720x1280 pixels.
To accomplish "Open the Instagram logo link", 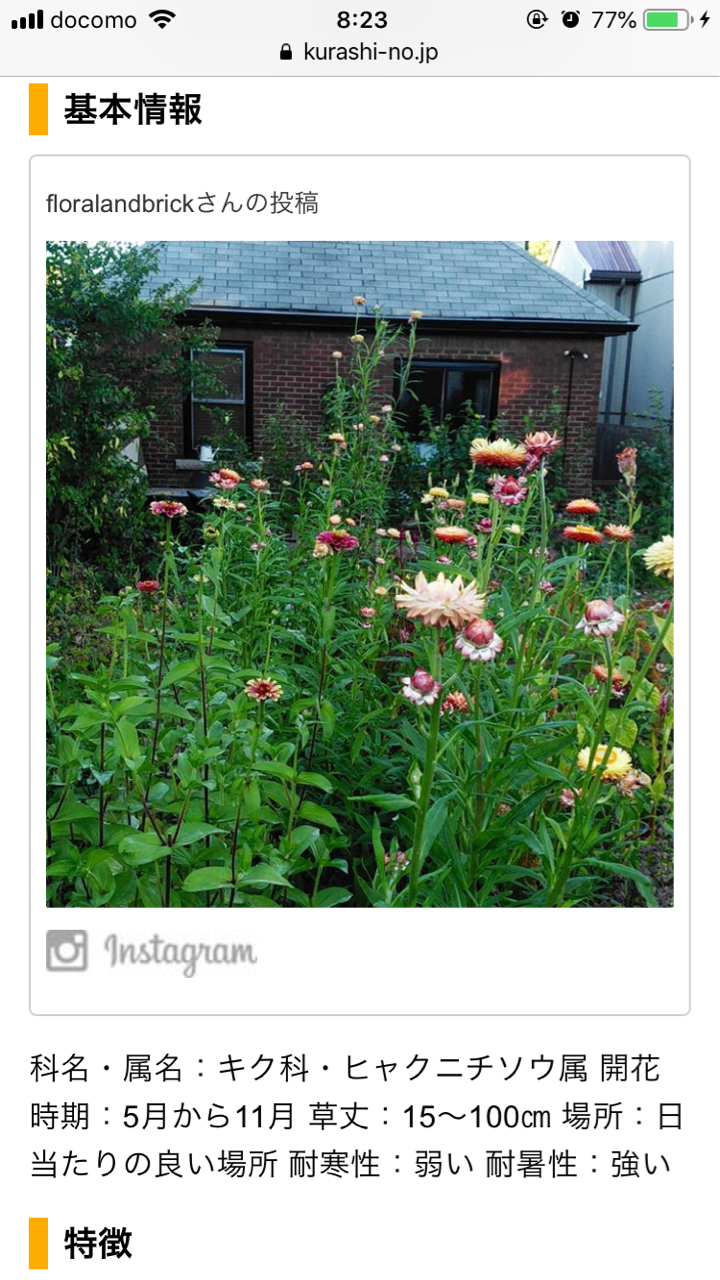I will coord(152,951).
